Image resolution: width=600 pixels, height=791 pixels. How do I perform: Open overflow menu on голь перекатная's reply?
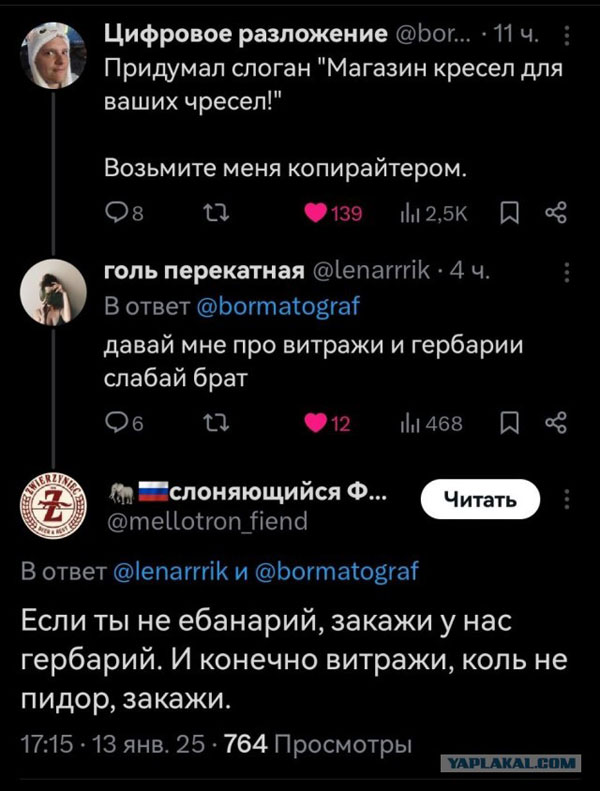pyautogui.click(x=568, y=272)
